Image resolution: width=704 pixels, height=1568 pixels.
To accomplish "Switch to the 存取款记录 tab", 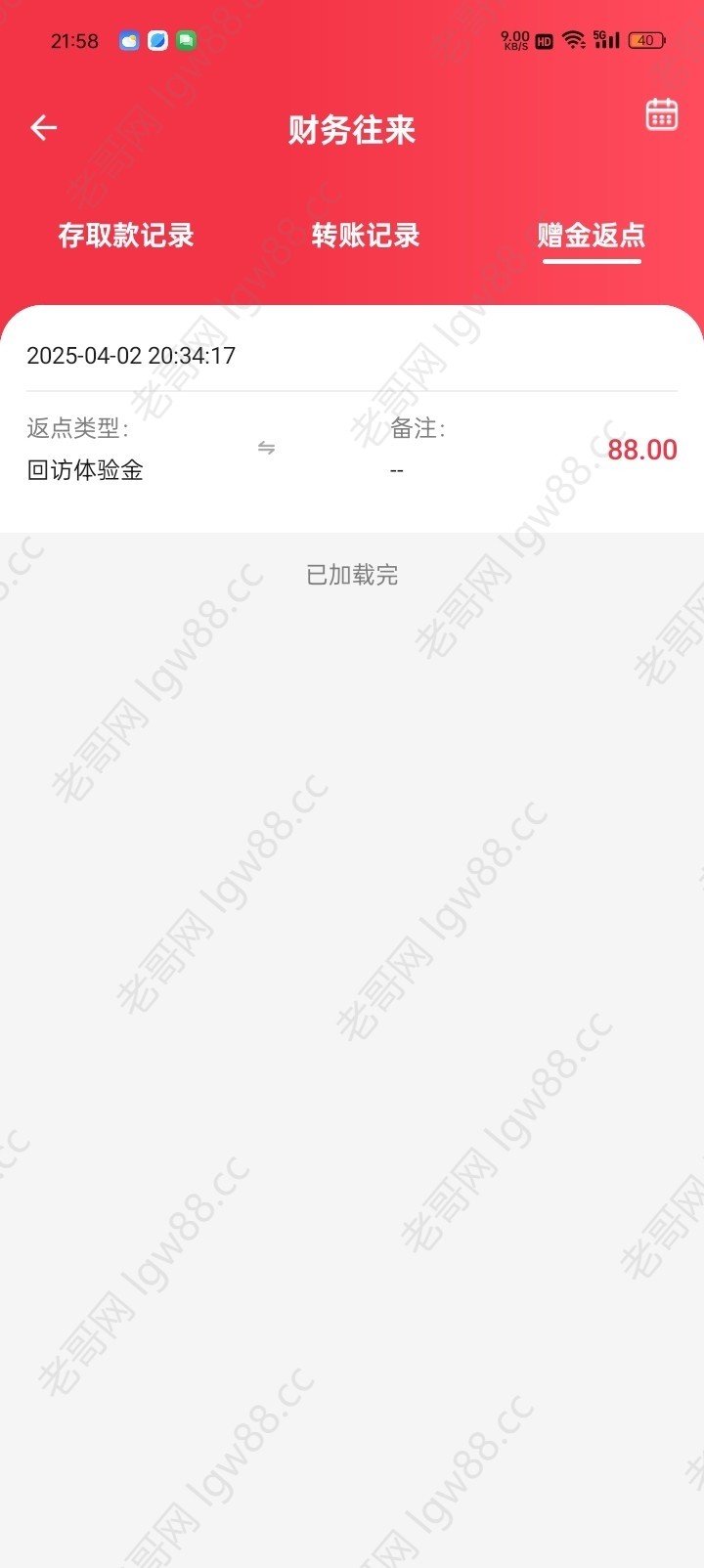I will (126, 236).
